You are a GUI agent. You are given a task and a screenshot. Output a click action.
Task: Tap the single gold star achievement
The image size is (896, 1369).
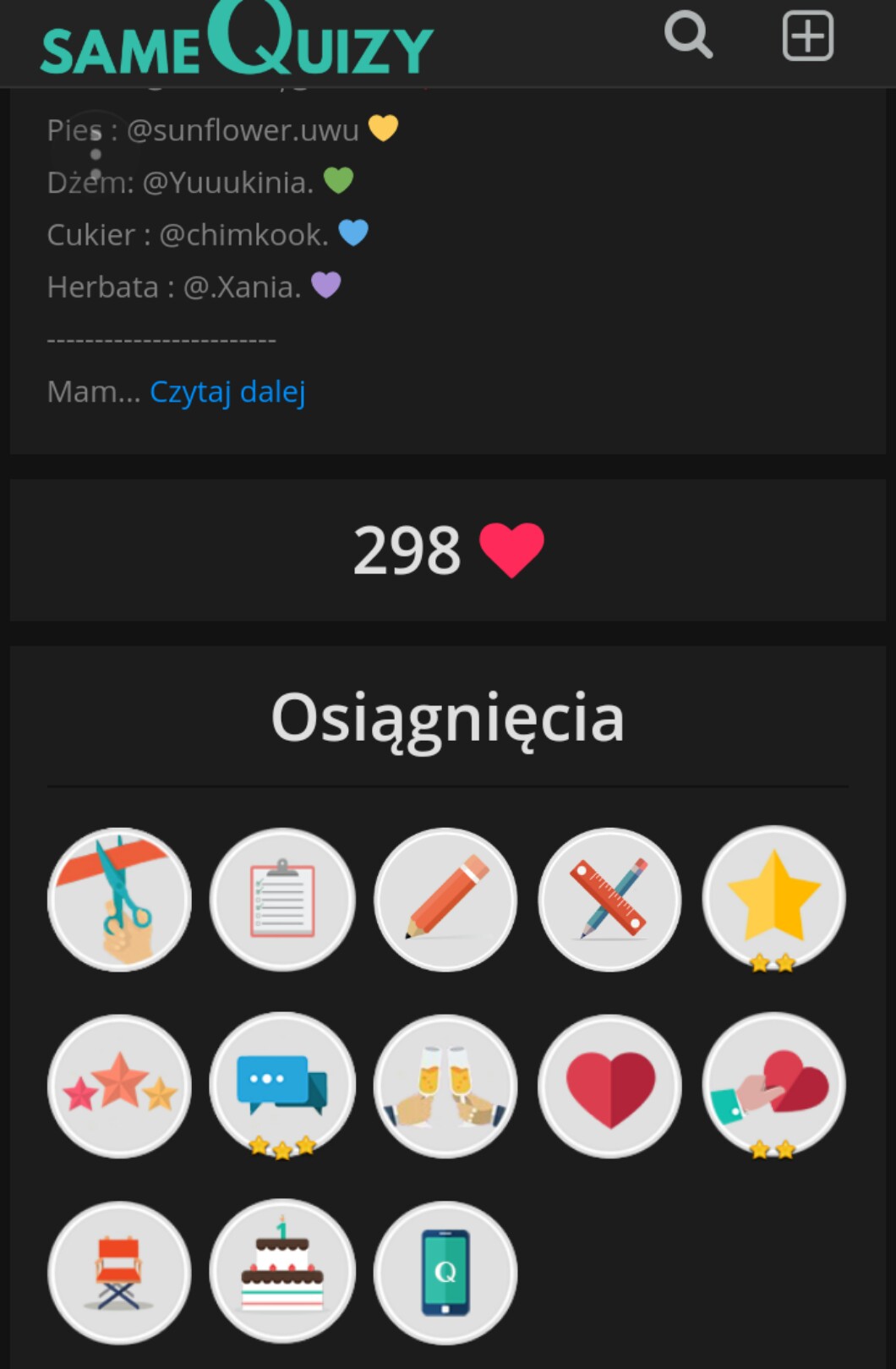[773, 899]
